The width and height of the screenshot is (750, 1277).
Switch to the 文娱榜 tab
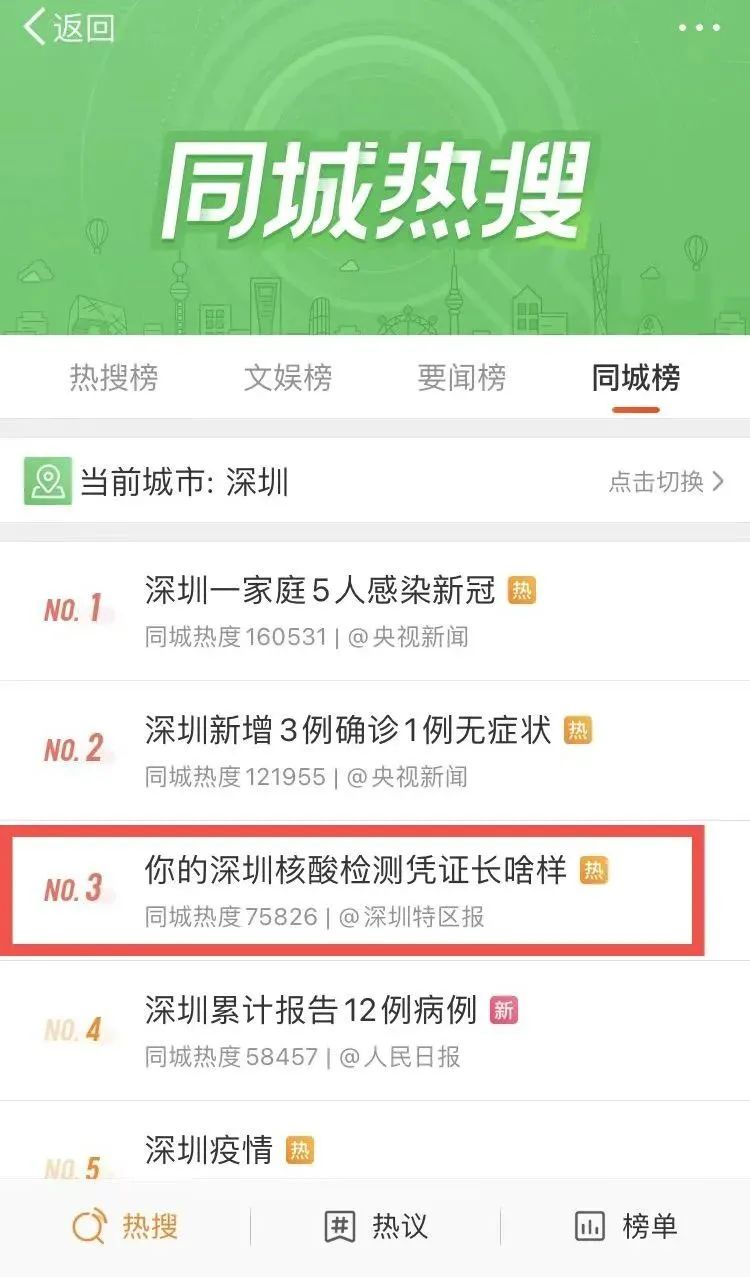click(x=288, y=378)
